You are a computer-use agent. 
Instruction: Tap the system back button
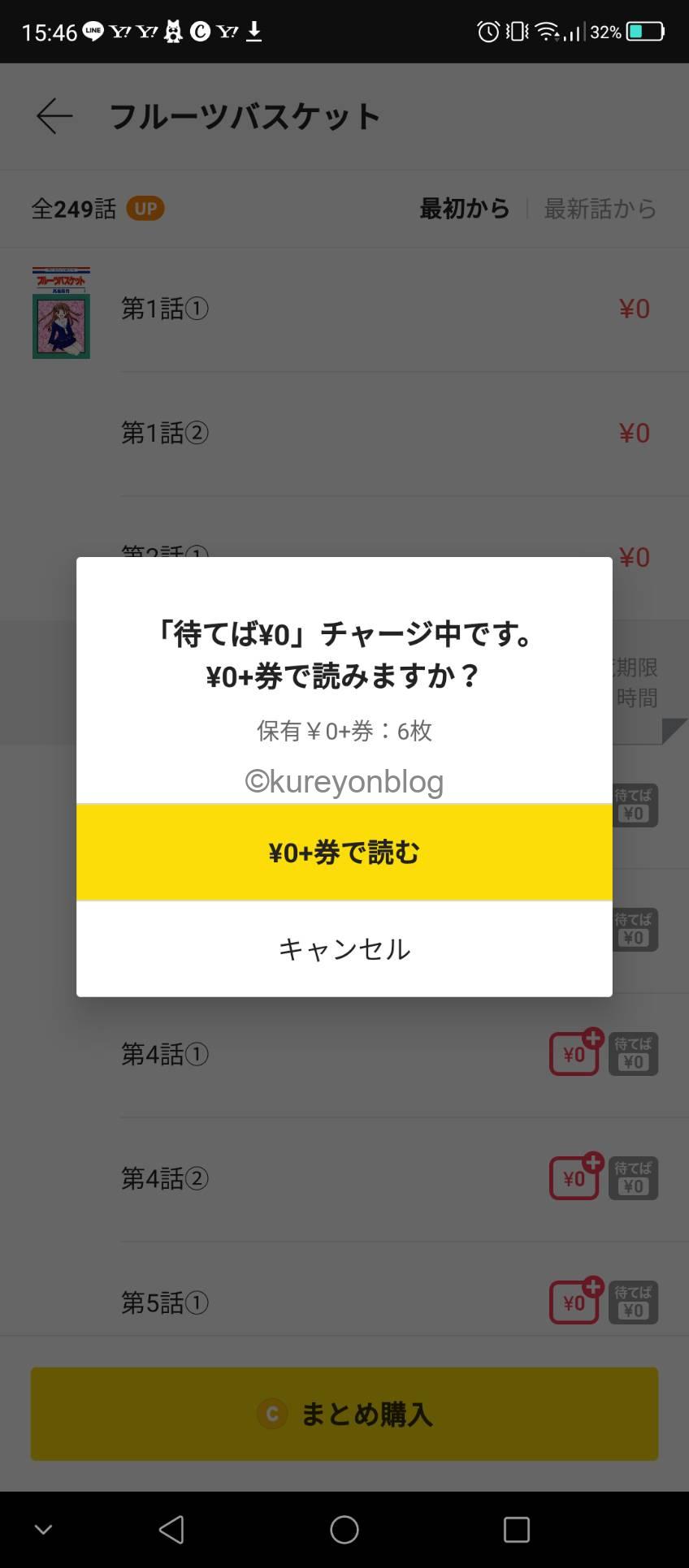pyautogui.click(x=171, y=1530)
